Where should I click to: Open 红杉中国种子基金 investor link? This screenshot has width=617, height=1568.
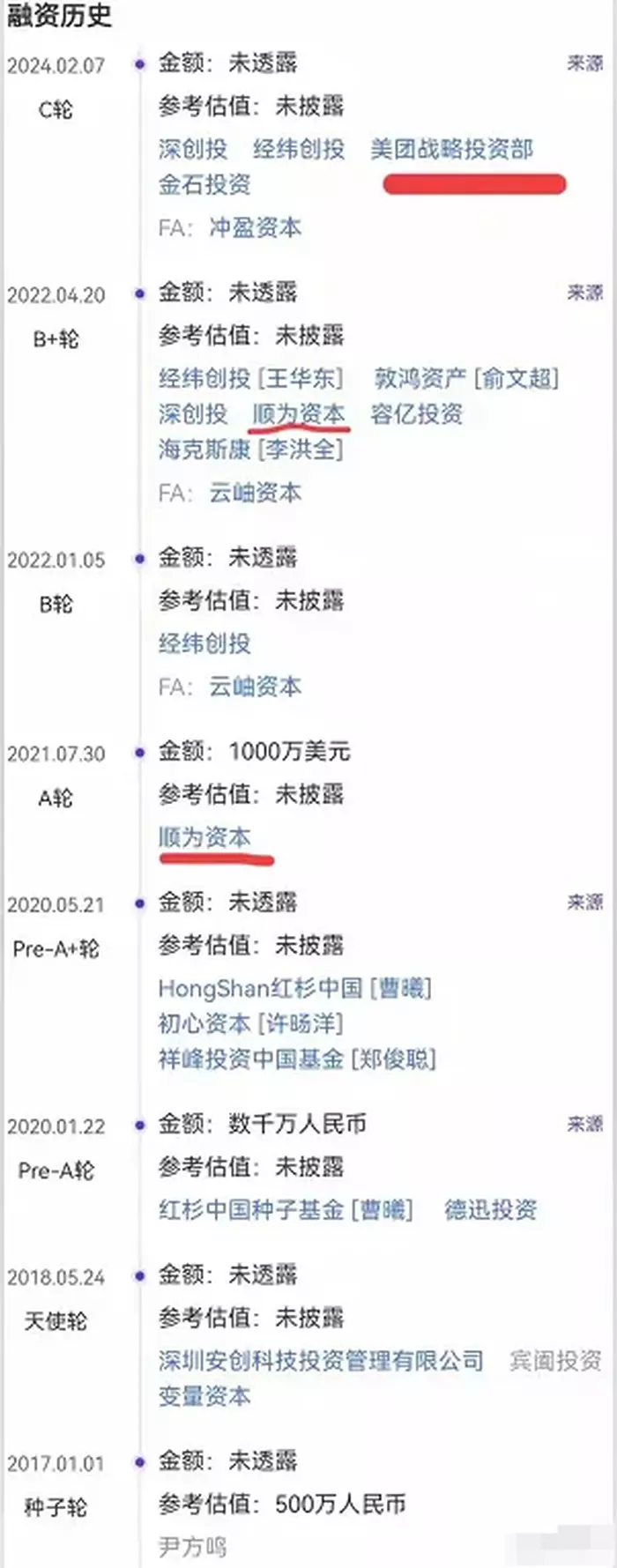(x=251, y=1210)
